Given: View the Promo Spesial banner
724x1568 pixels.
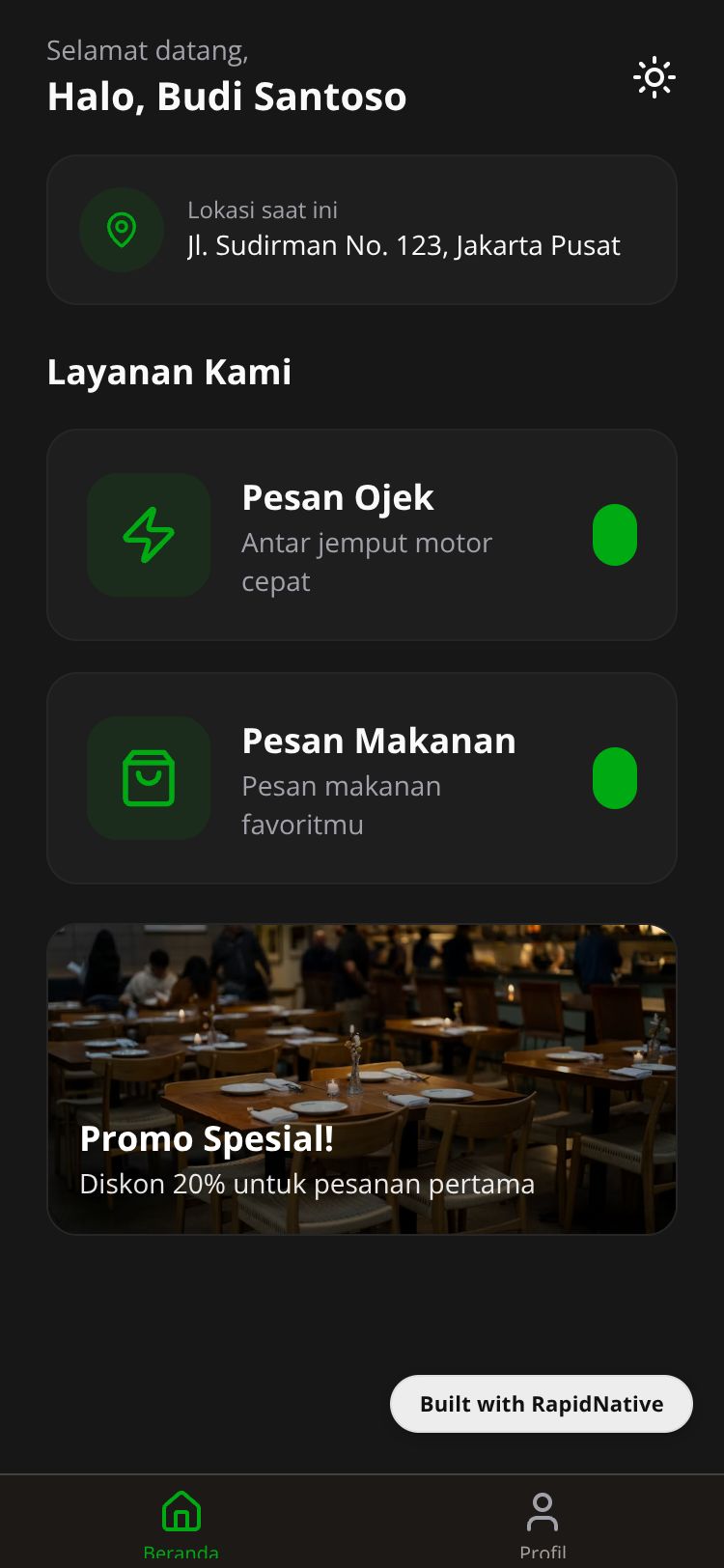Looking at the screenshot, I should point(362,1079).
